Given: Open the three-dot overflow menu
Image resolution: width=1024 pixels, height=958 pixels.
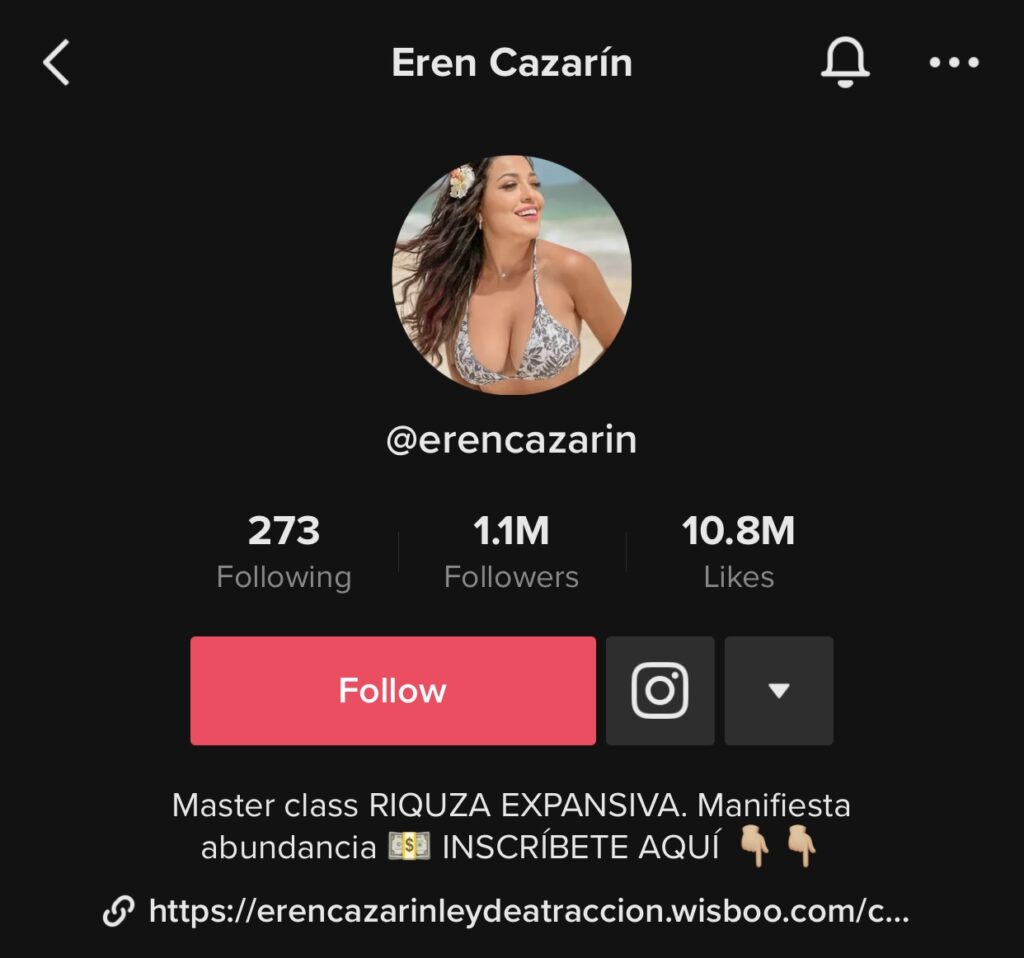Looking at the screenshot, I should (x=953, y=63).
